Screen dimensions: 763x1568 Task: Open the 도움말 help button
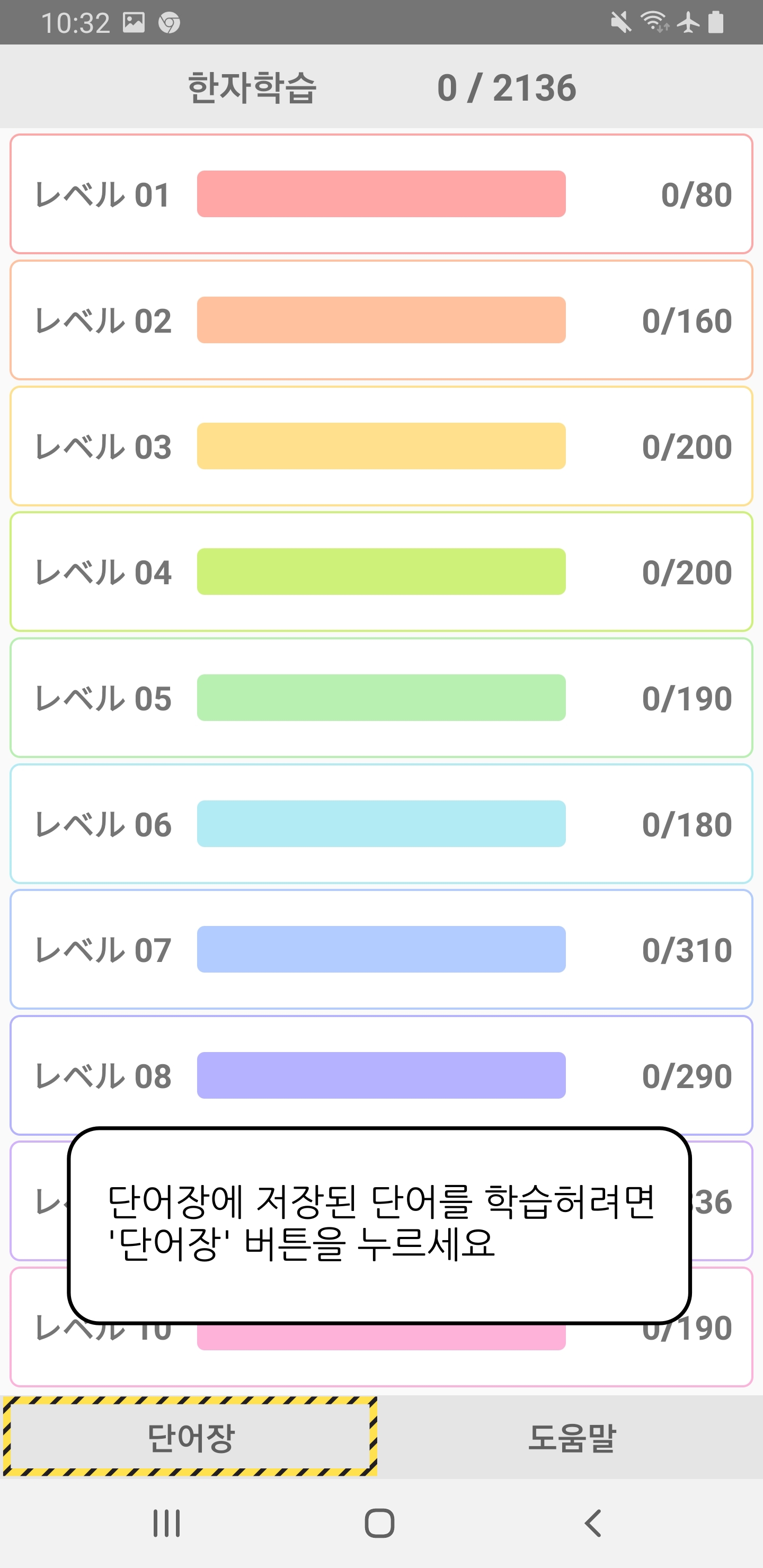[572, 1437]
